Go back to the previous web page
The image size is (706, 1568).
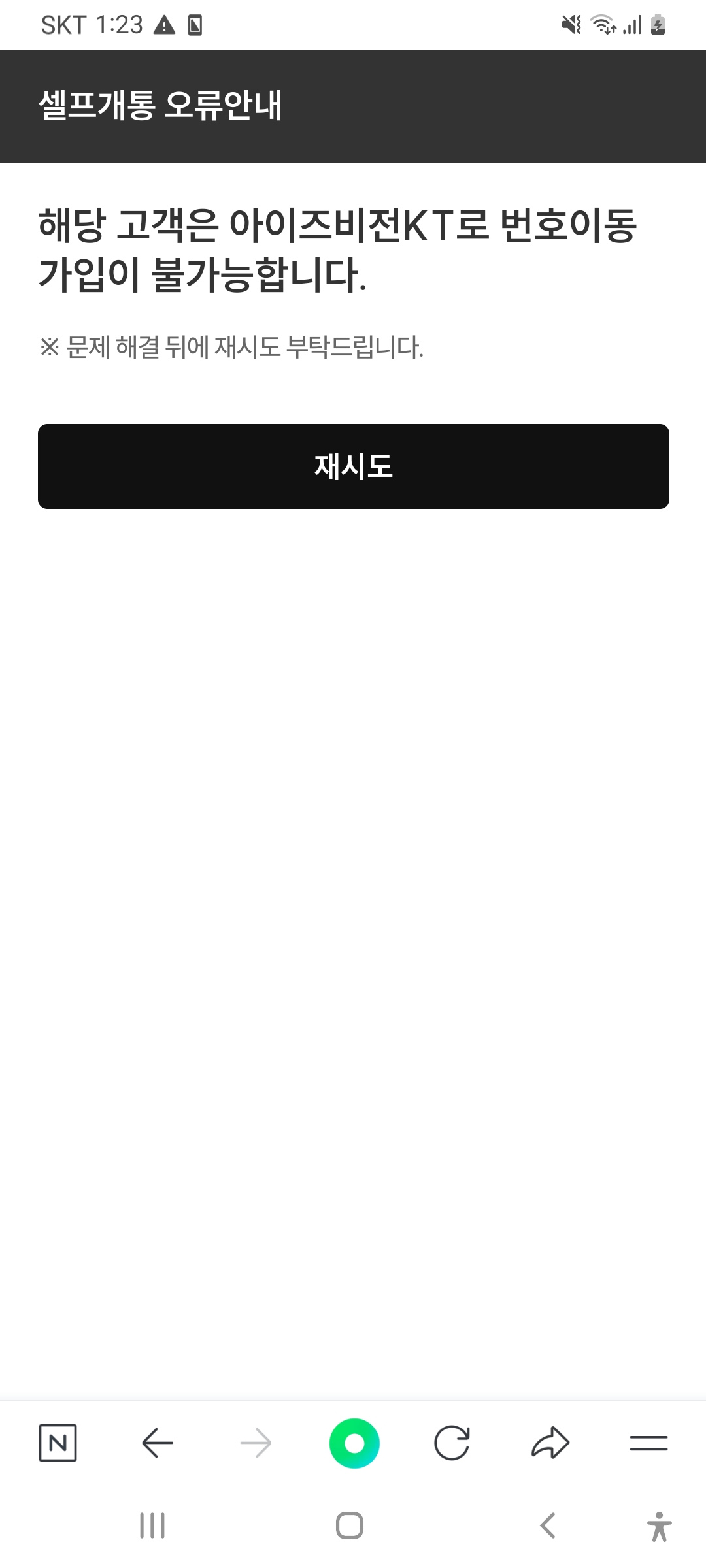click(158, 1443)
